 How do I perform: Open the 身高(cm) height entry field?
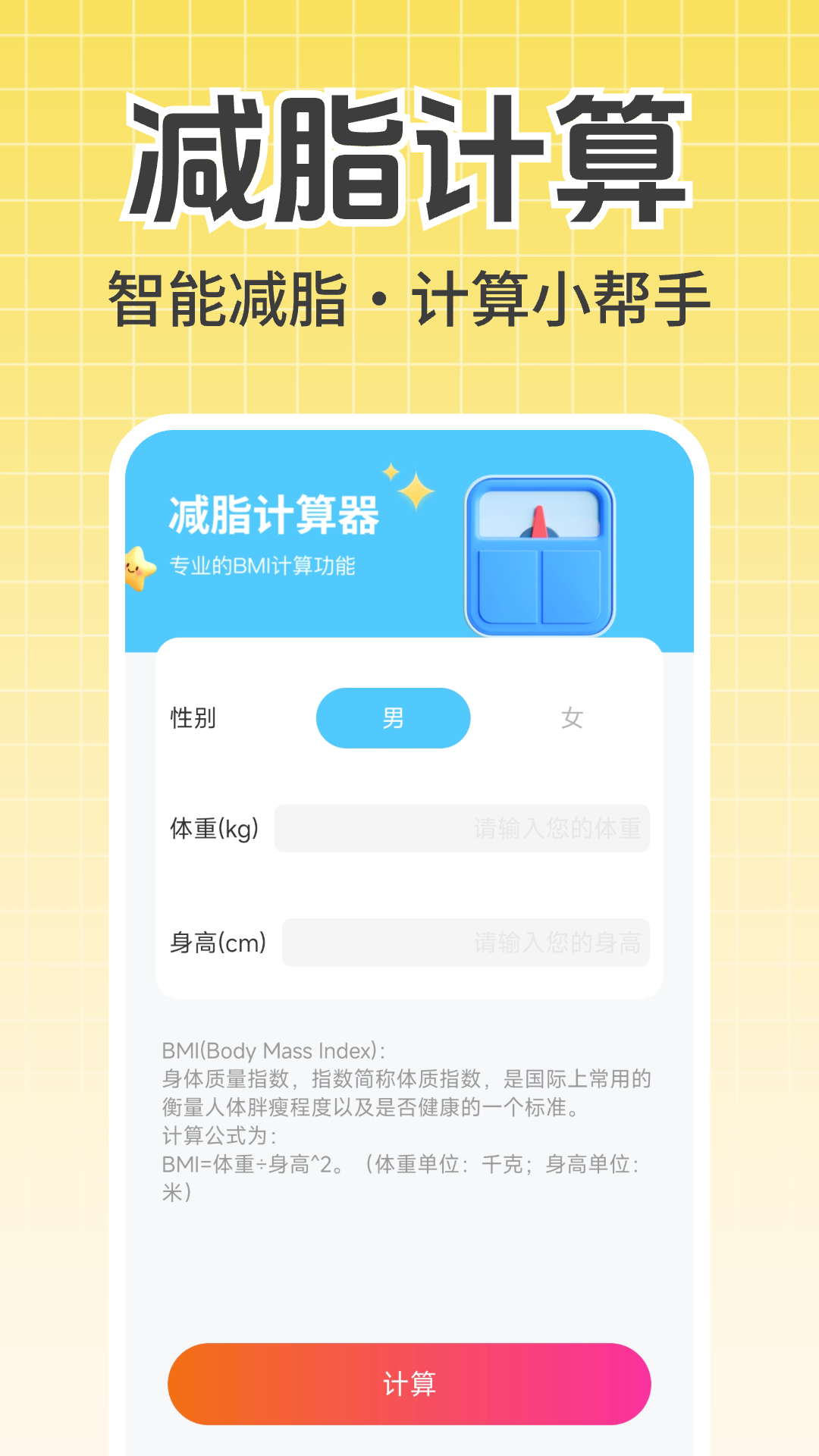(463, 943)
